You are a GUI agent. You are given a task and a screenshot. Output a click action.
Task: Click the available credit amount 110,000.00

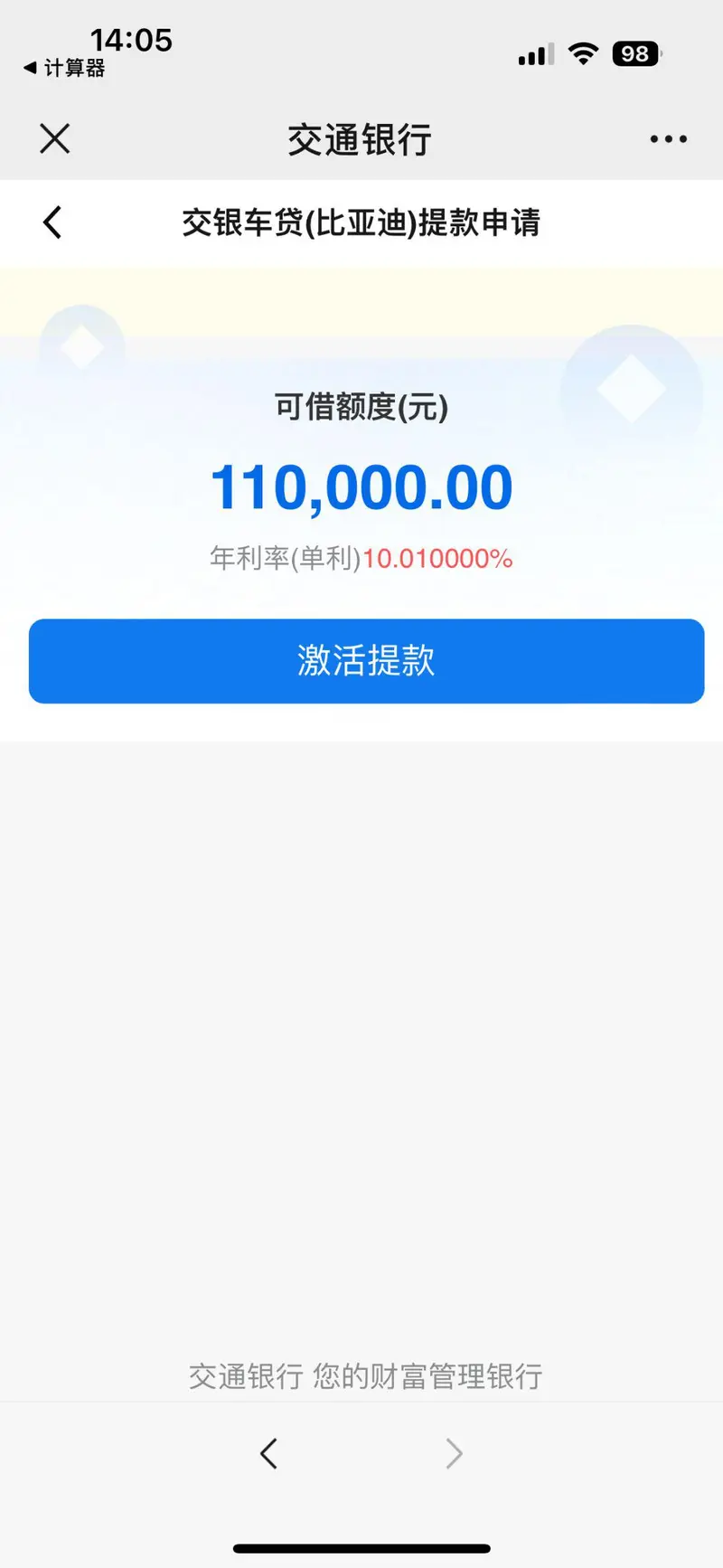[x=361, y=486]
